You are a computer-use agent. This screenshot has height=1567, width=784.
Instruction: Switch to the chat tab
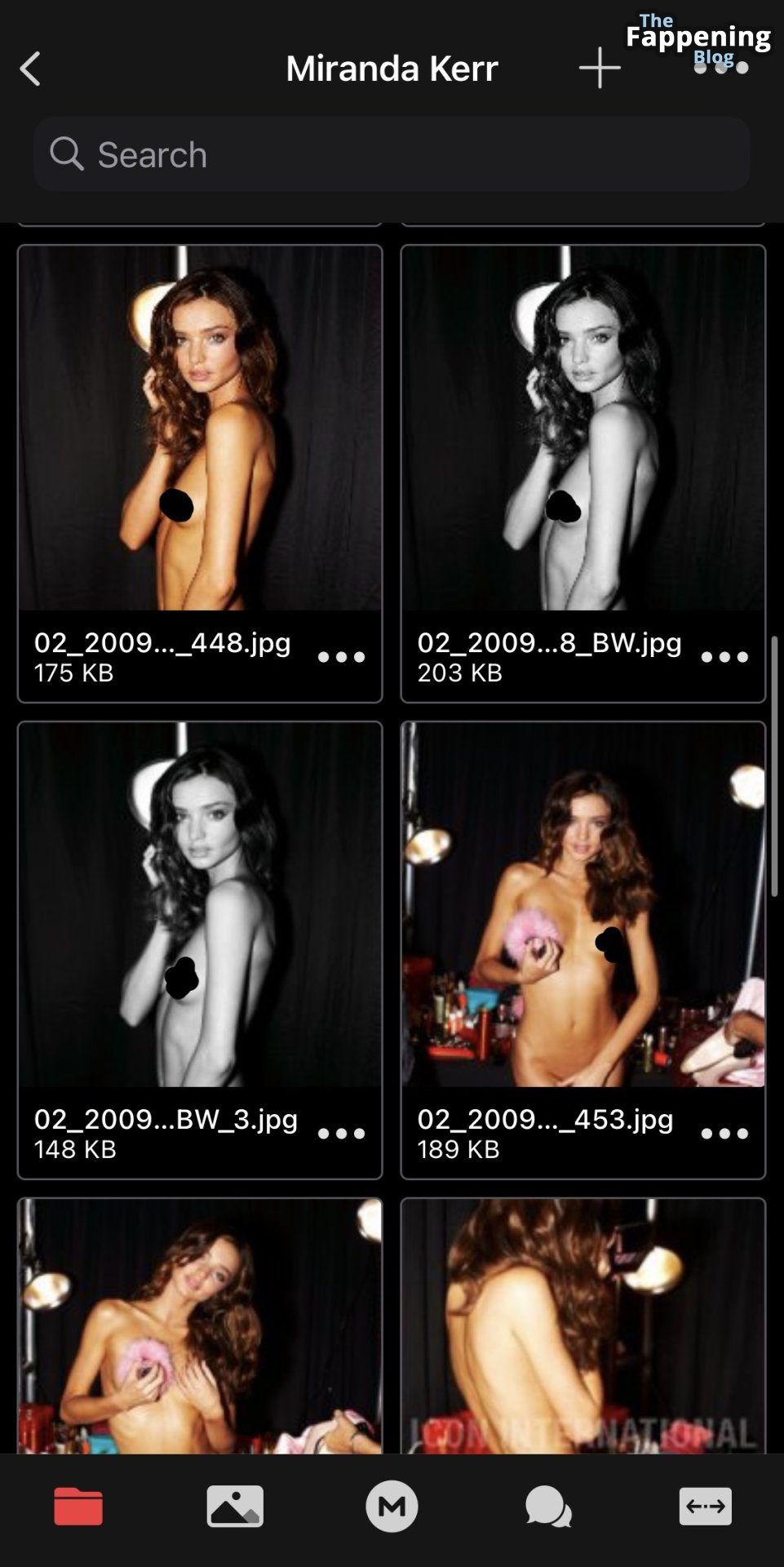(x=548, y=1507)
